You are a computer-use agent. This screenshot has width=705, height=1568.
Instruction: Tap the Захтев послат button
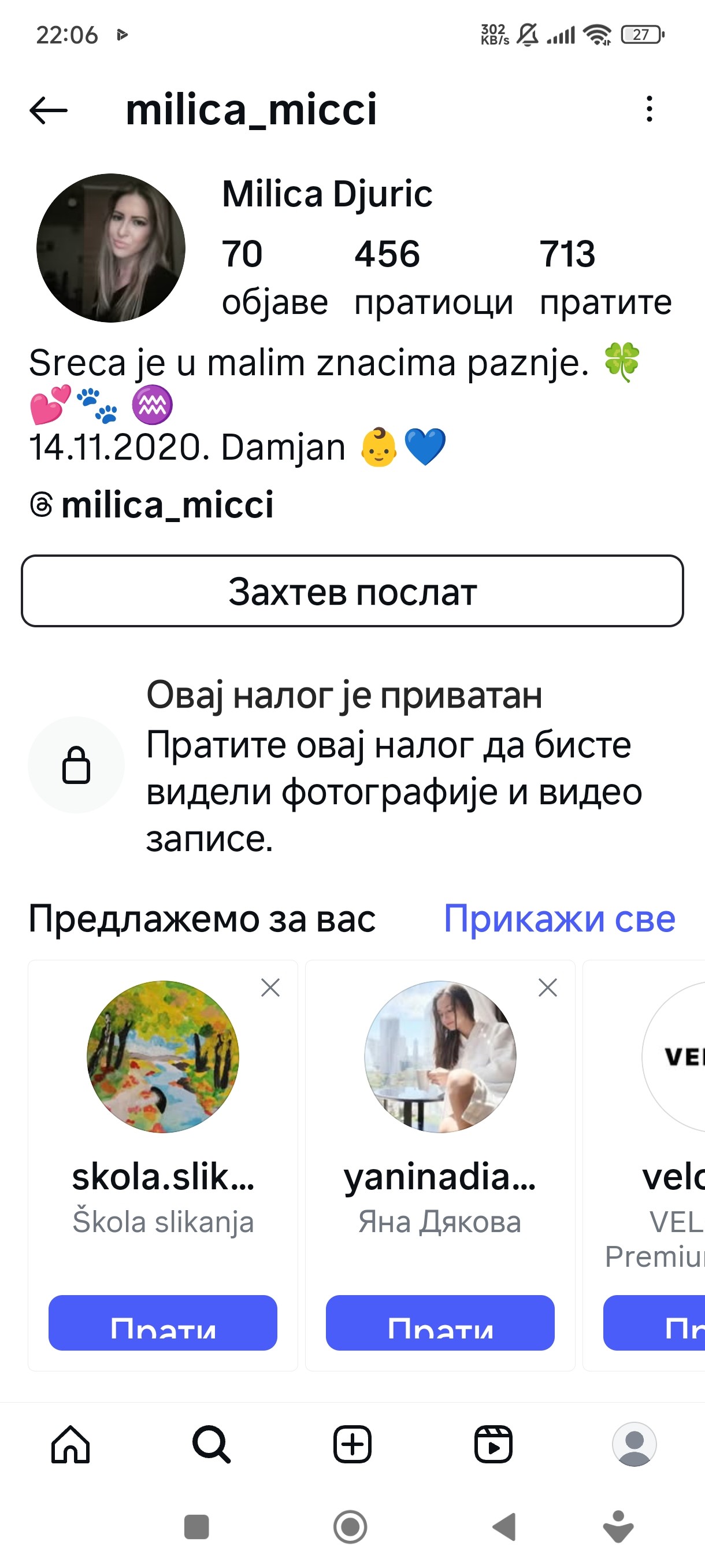tap(352, 591)
